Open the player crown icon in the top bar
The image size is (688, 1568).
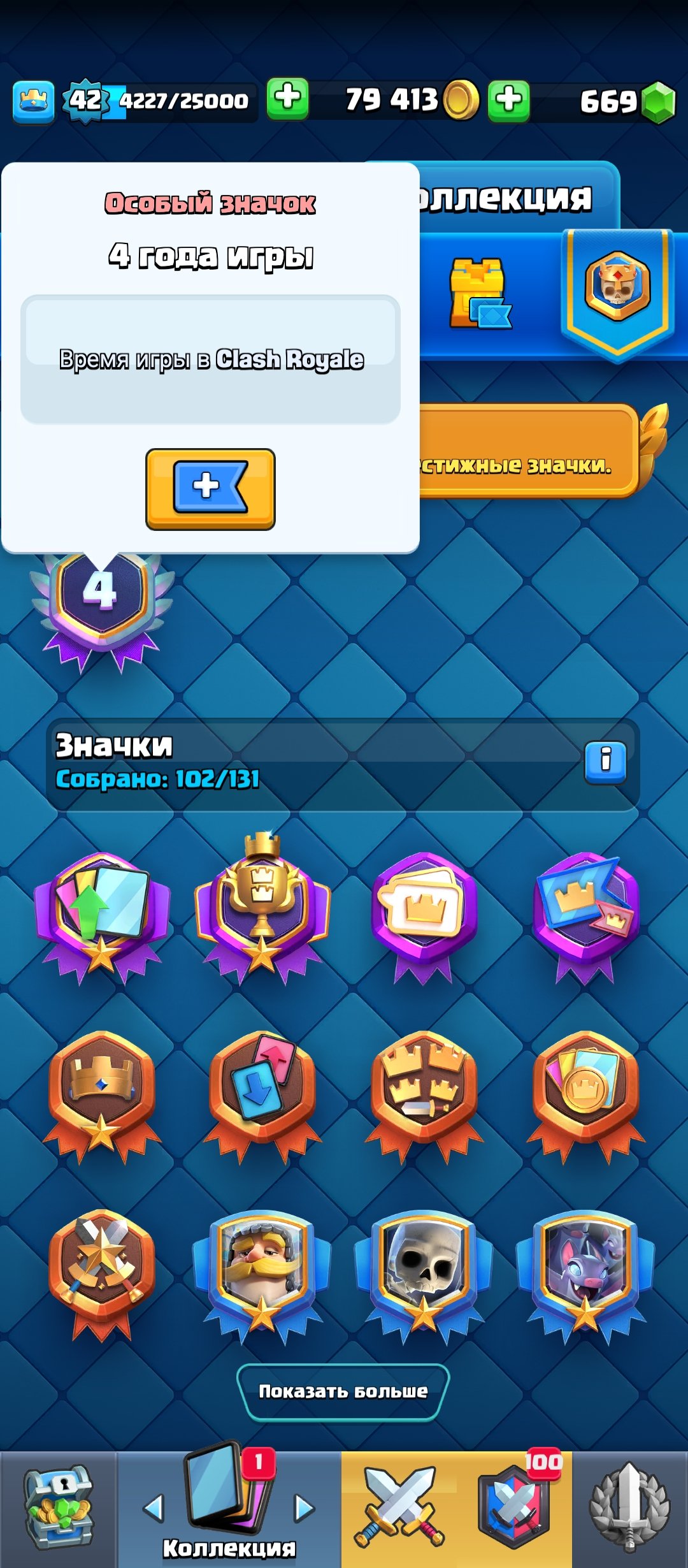(33, 101)
